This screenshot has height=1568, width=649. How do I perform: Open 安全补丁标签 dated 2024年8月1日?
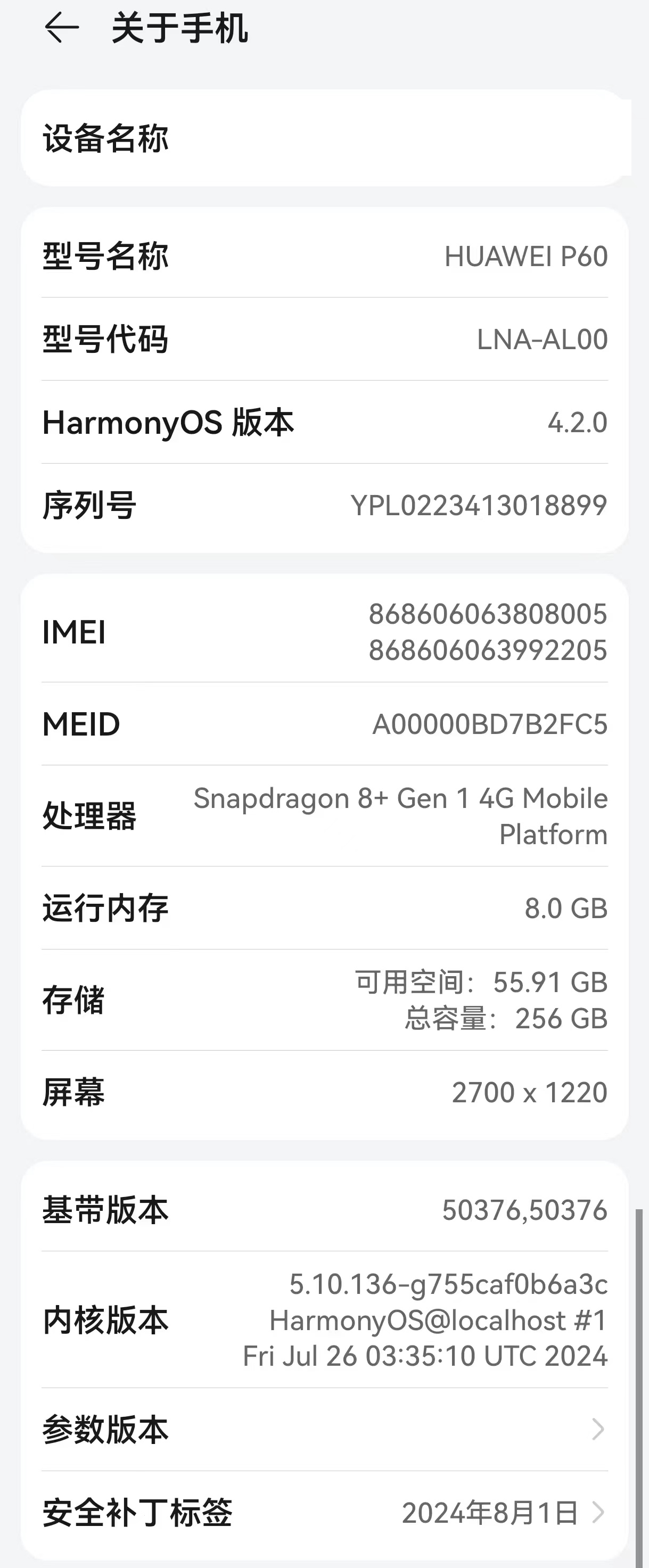324,1513
